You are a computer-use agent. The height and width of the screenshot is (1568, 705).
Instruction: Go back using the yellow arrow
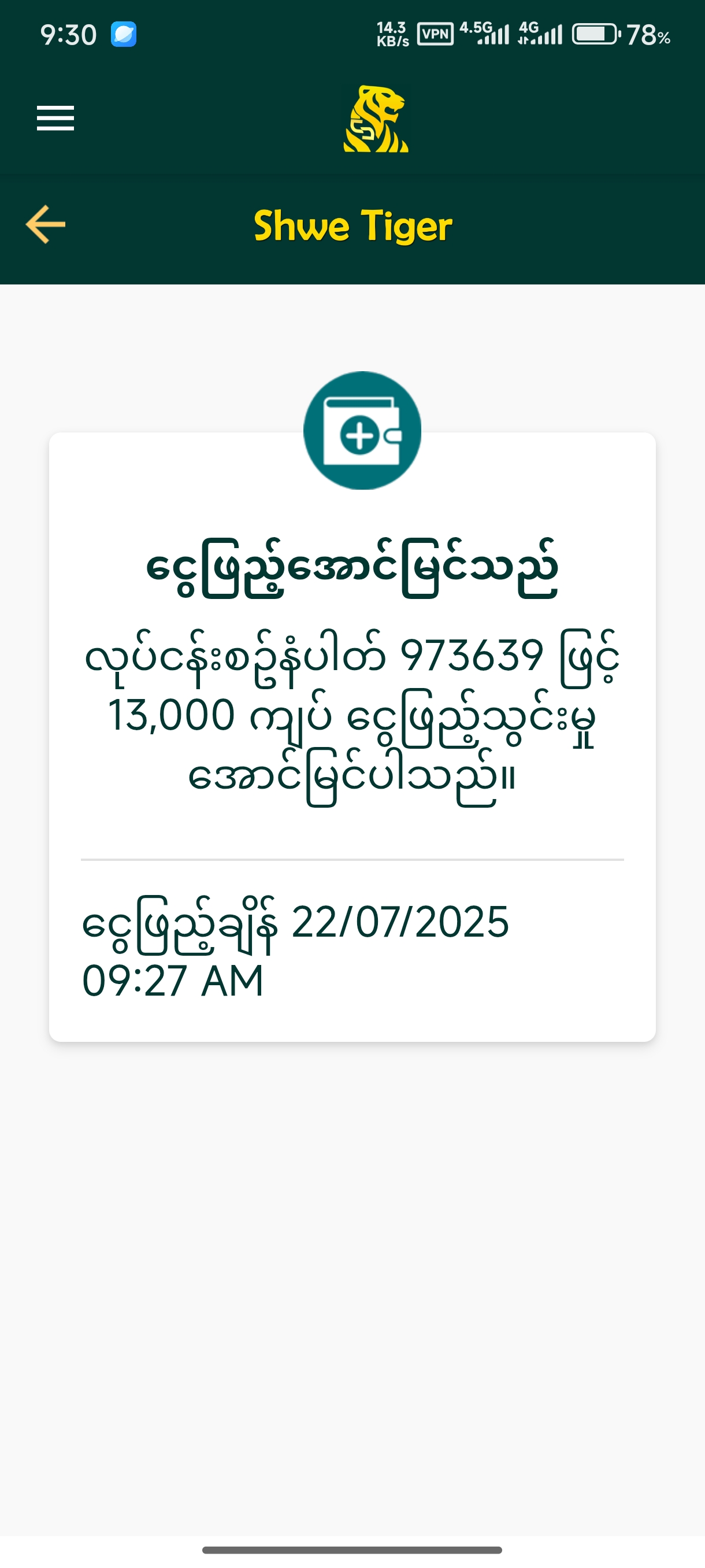point(46,224)
